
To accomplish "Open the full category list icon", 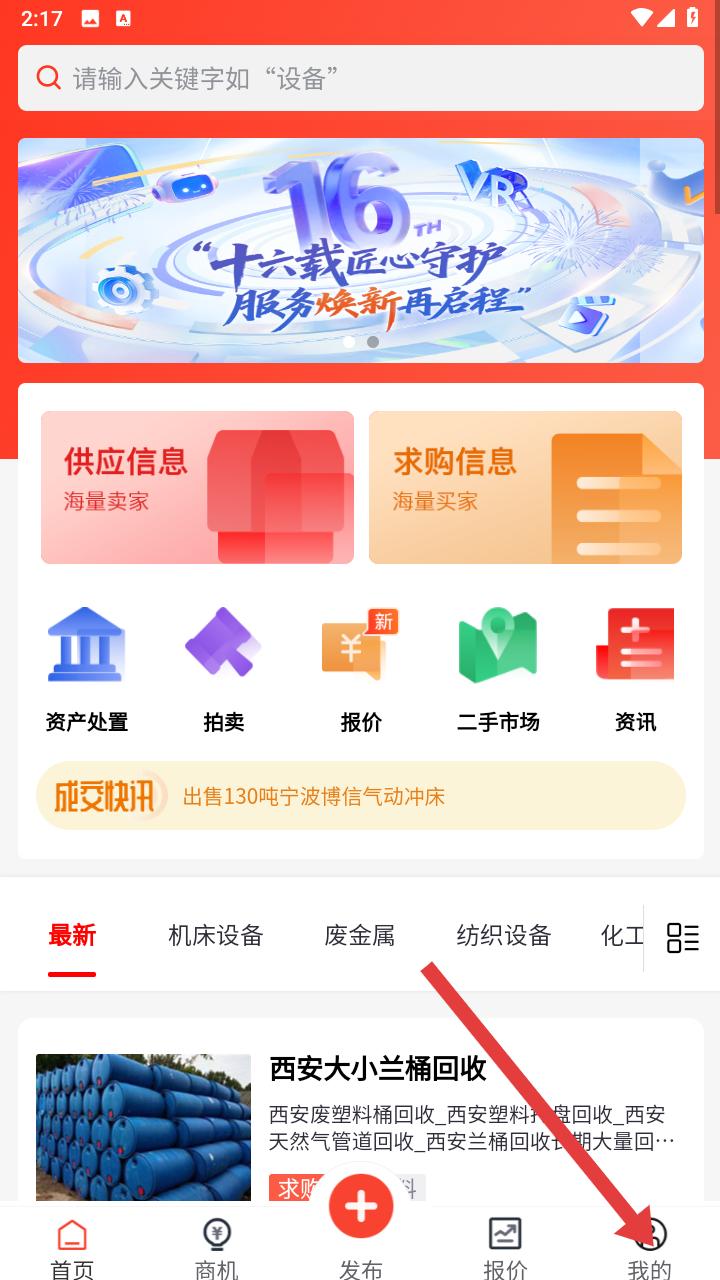I will [683, 937].
